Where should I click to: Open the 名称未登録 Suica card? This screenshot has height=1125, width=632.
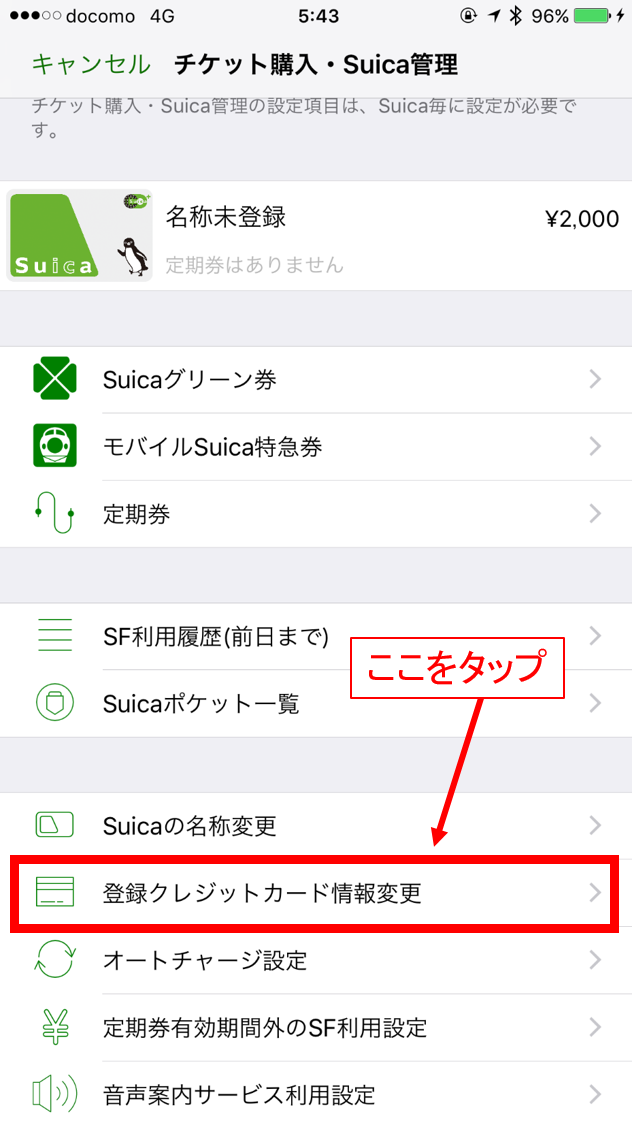316,236
